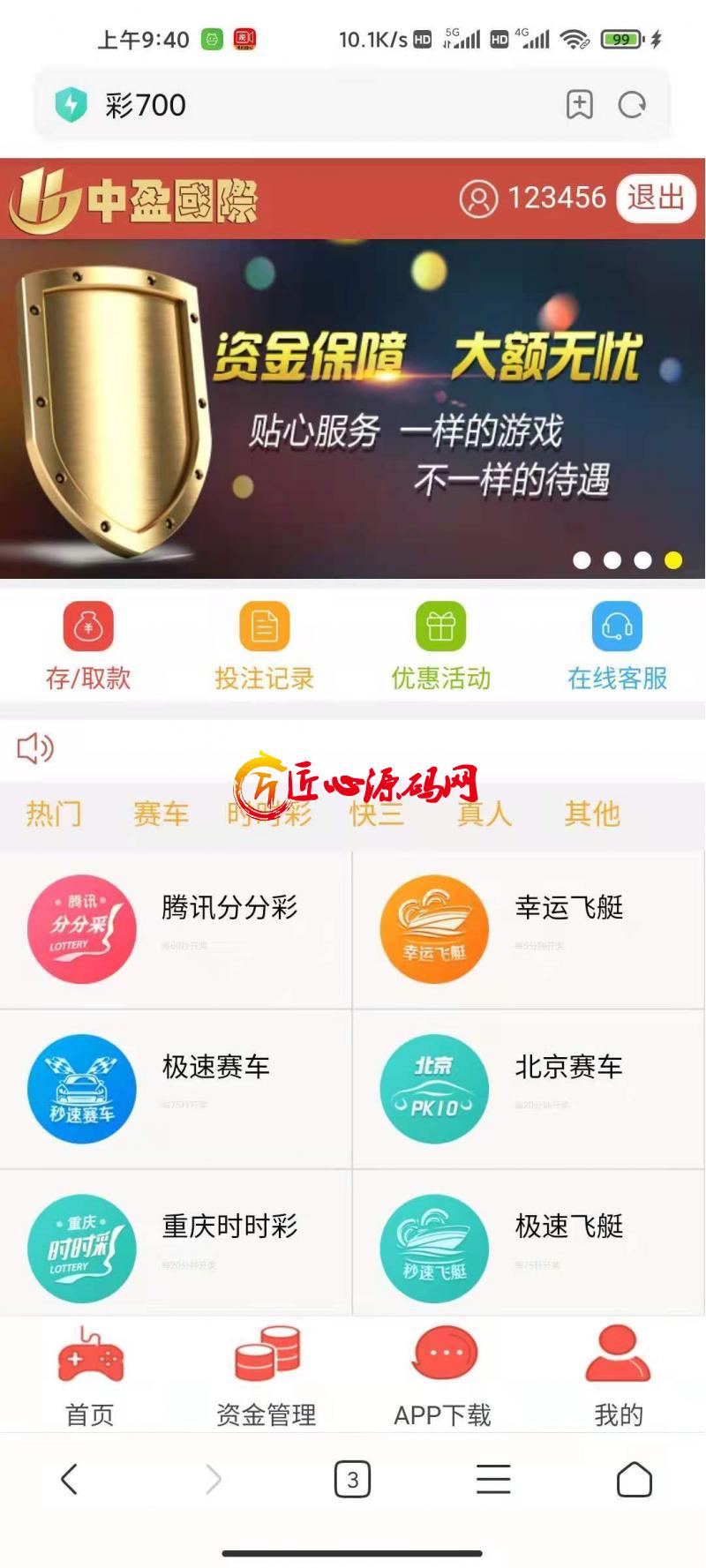Switch to the 赛车 category tab

(x=161, y=814)
